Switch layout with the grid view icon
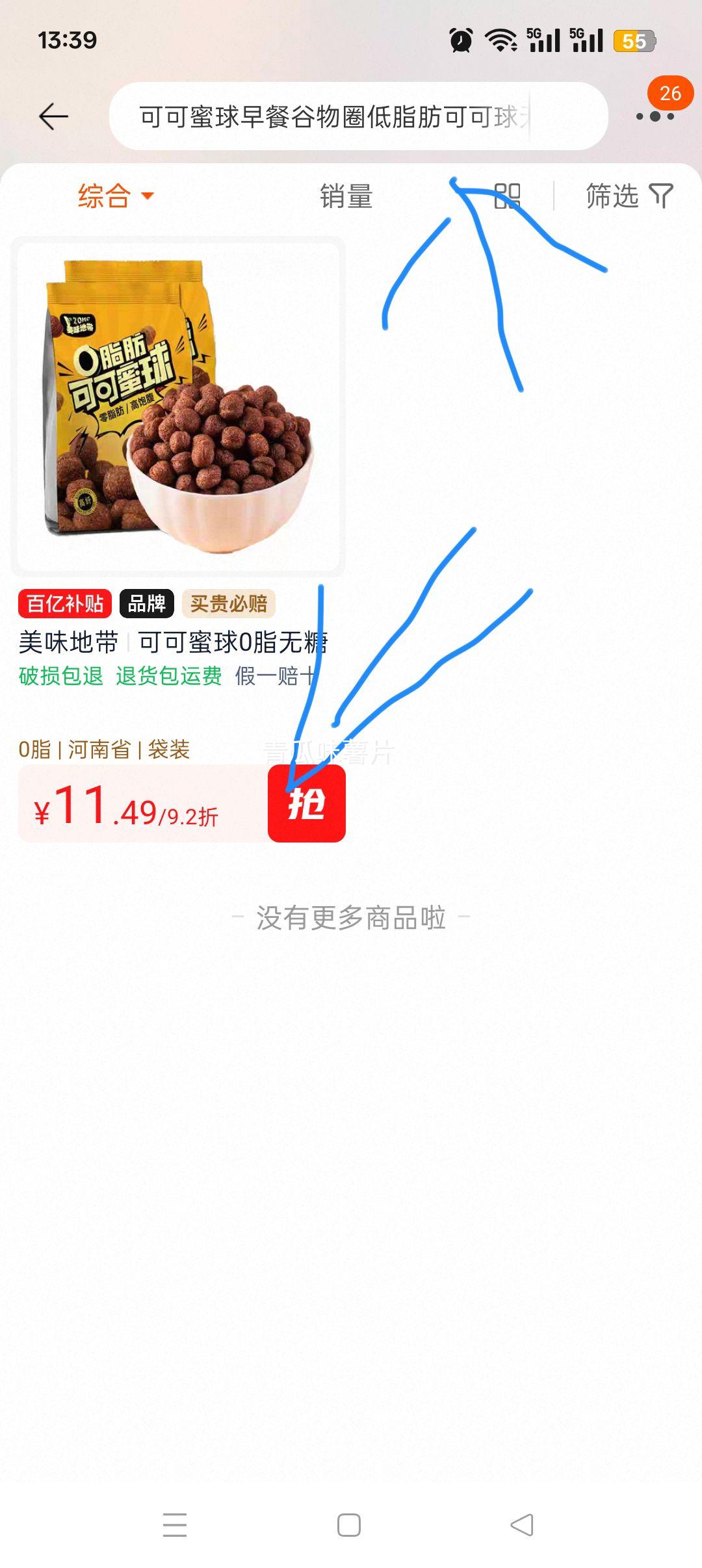Screen dimensions: 702x1568 click(507, 196)
